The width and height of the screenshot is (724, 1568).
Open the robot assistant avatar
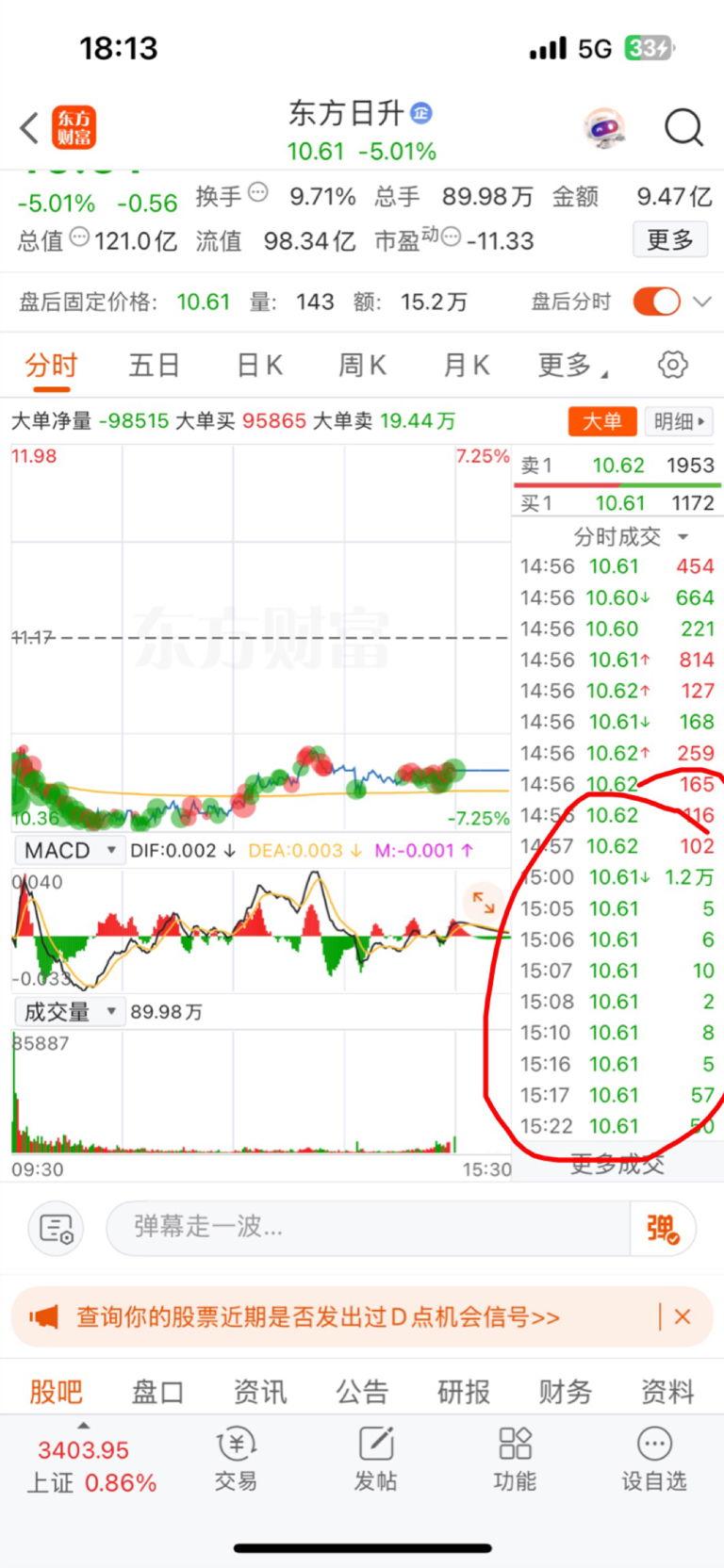click(x=604, y=127)
